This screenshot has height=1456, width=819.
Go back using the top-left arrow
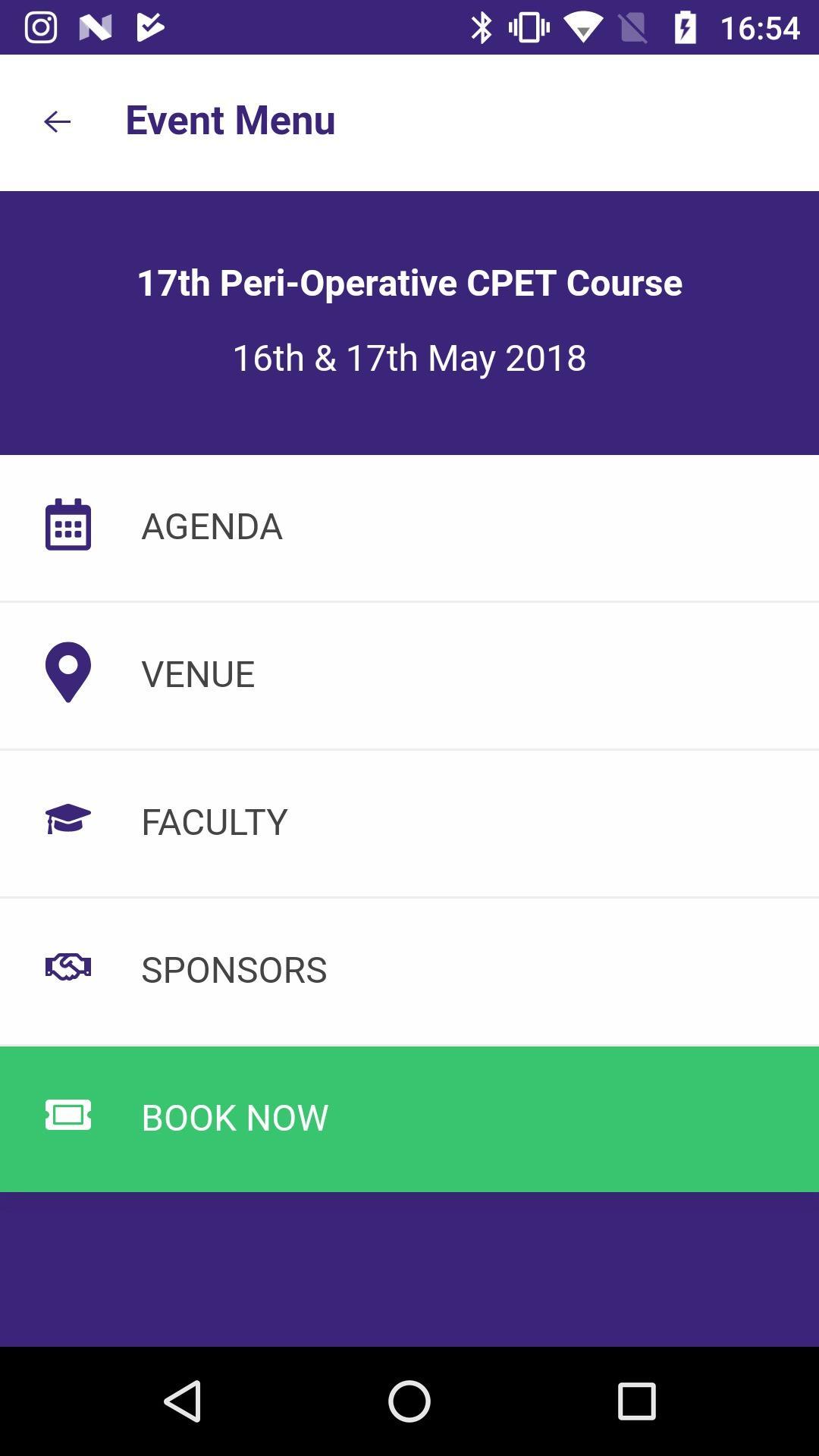[57, 121]
